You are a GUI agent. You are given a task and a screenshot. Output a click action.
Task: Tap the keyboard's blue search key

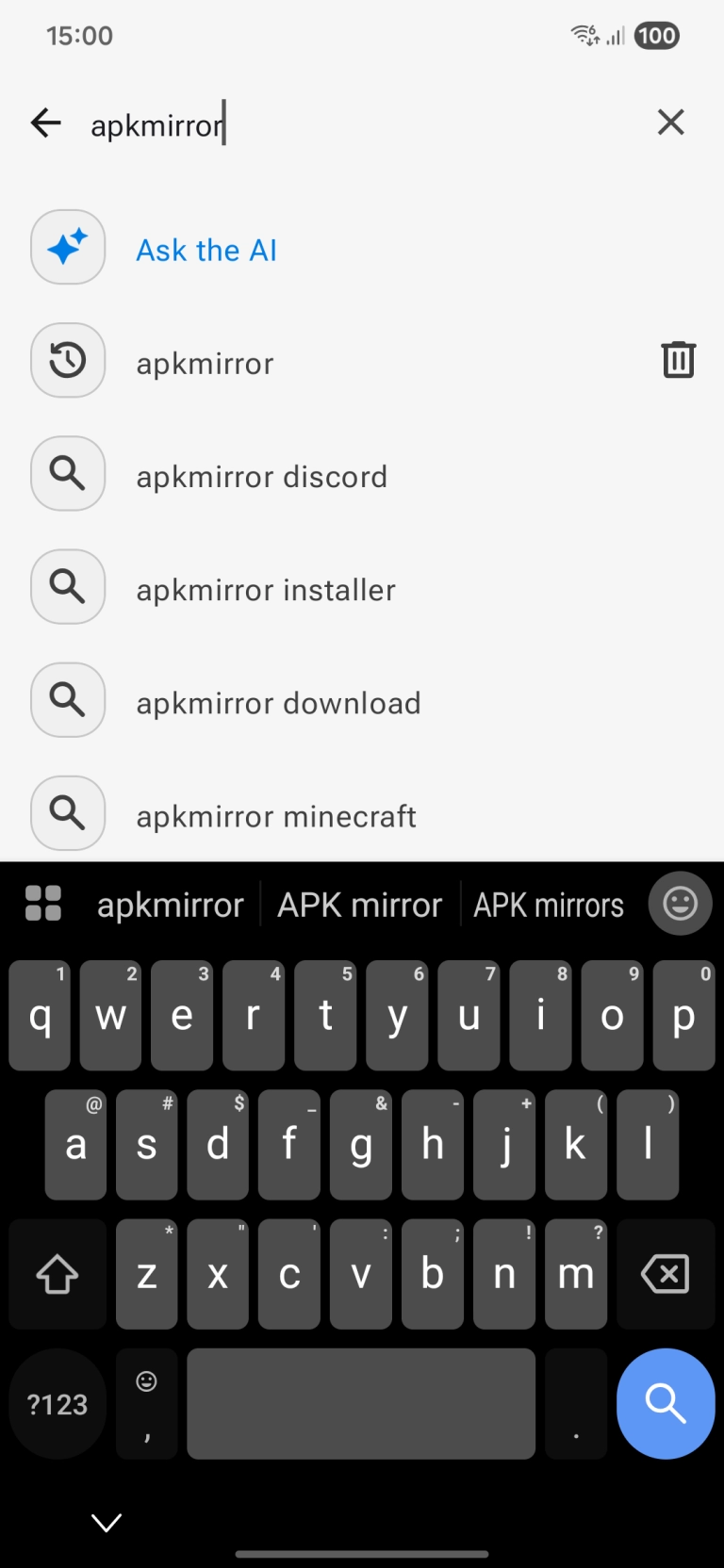point(666,1403)
